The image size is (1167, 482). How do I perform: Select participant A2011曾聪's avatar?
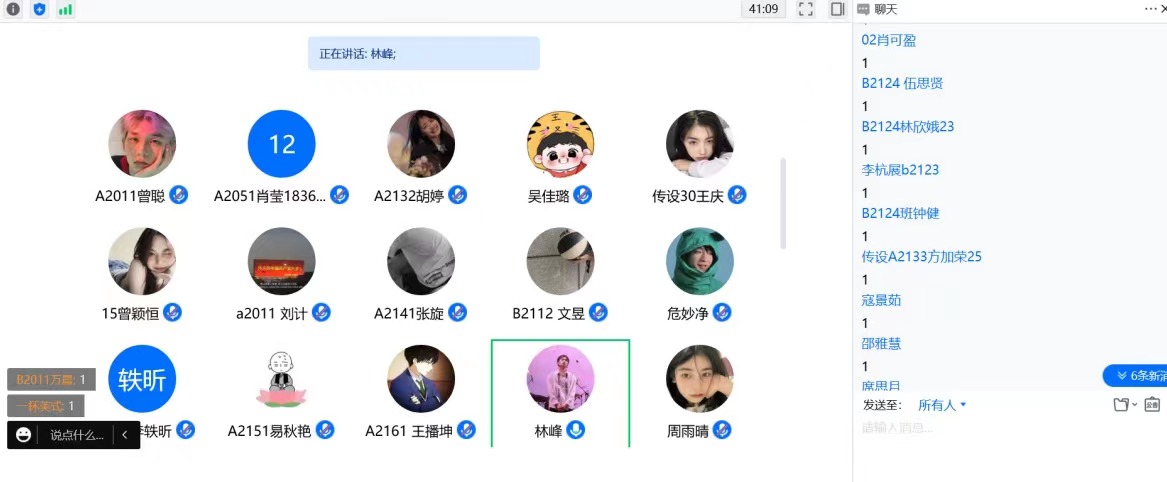[x=142, y=144]
